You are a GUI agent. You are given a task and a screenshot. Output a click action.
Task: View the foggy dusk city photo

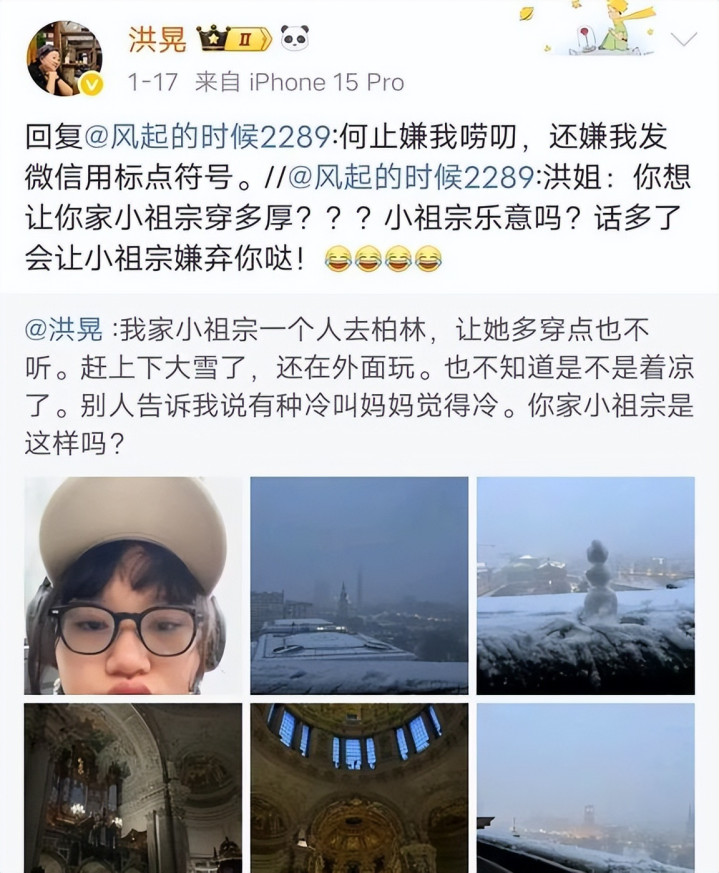[585, 788]
